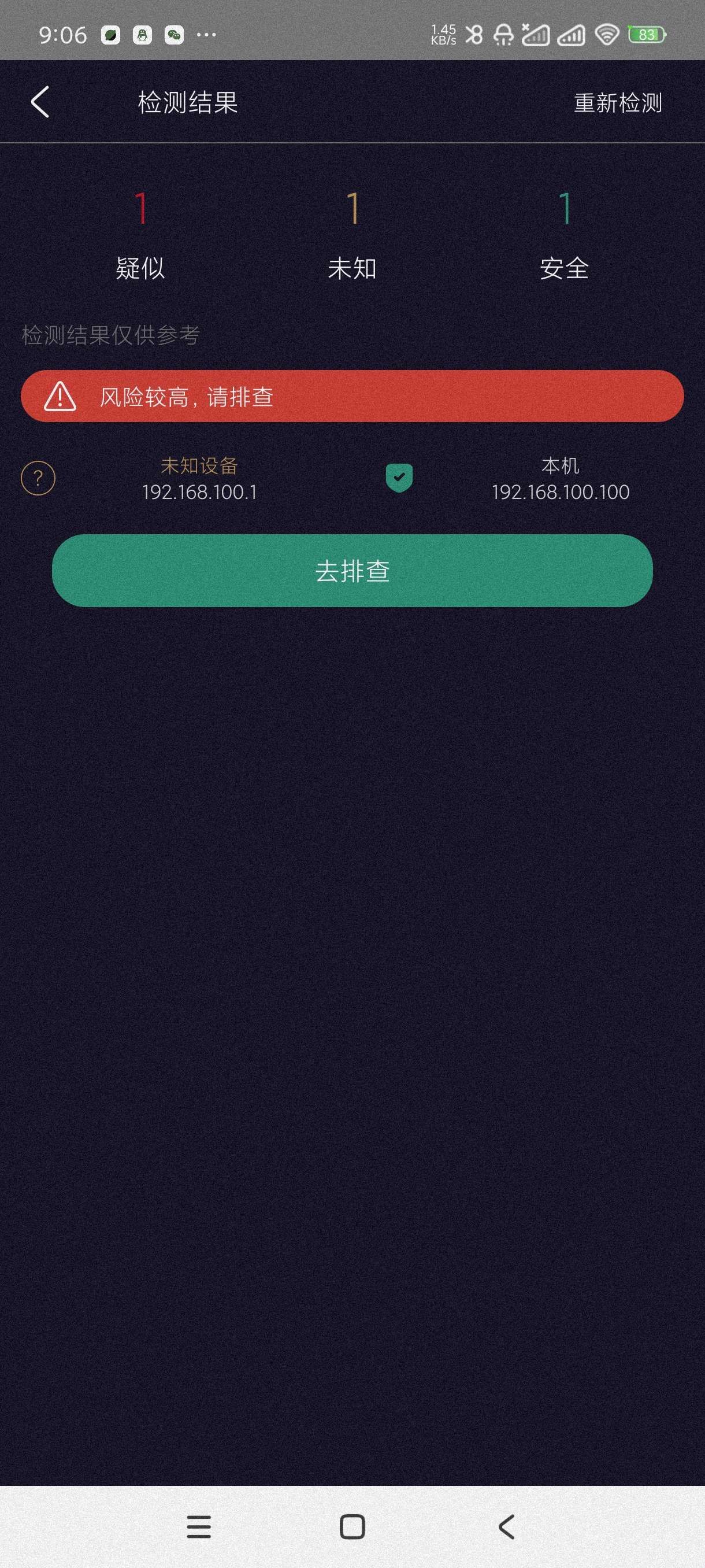Tap the green 去排查 button
This screenshot has width=705, height=1568.
tap(352, 570)
